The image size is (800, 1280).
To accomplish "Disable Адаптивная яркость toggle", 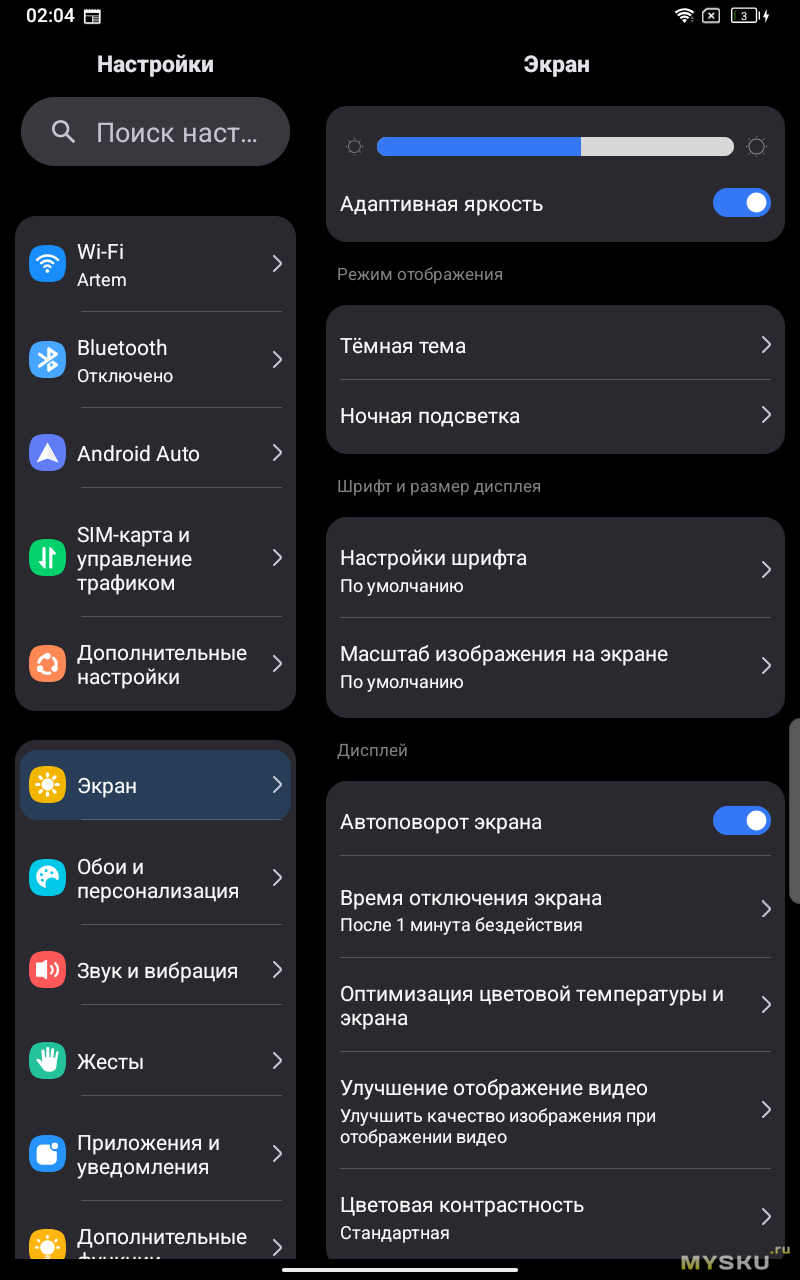I will pos(741,203).
